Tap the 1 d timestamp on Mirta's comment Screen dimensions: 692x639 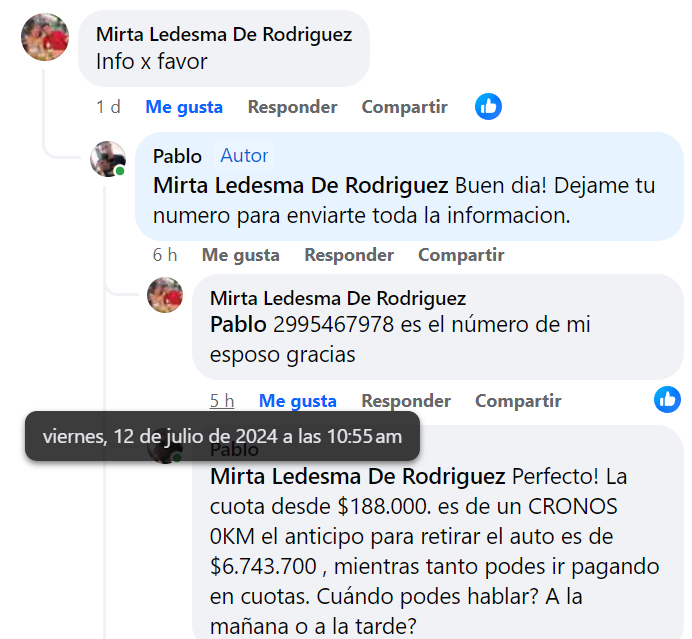coord(108,107)
